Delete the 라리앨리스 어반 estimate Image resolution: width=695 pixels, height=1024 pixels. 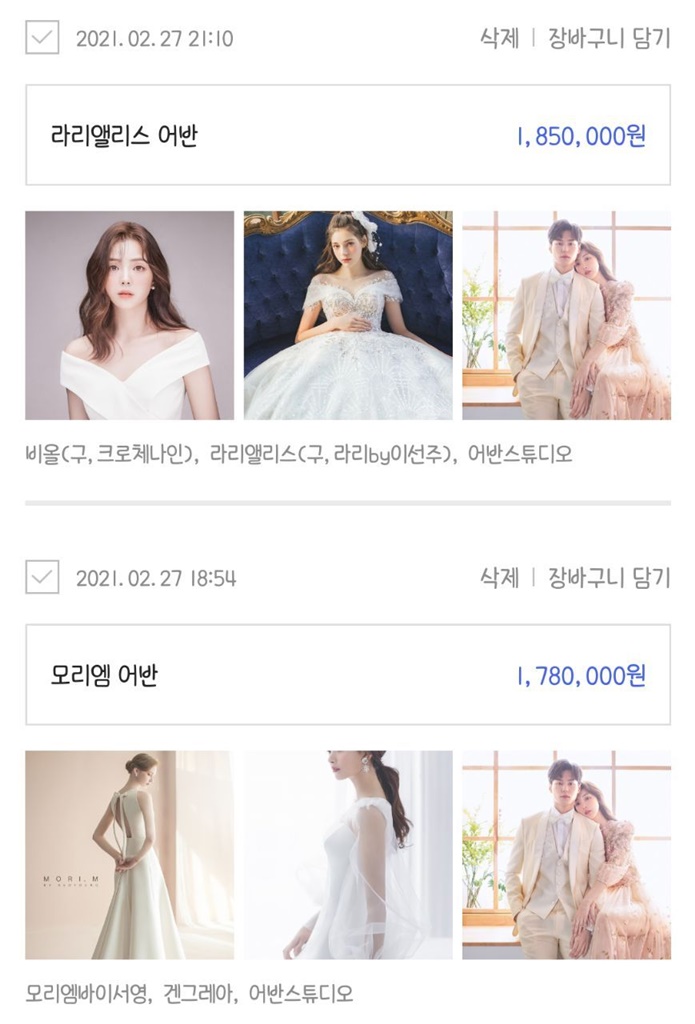pyautogui.click(x=499, y=39)
